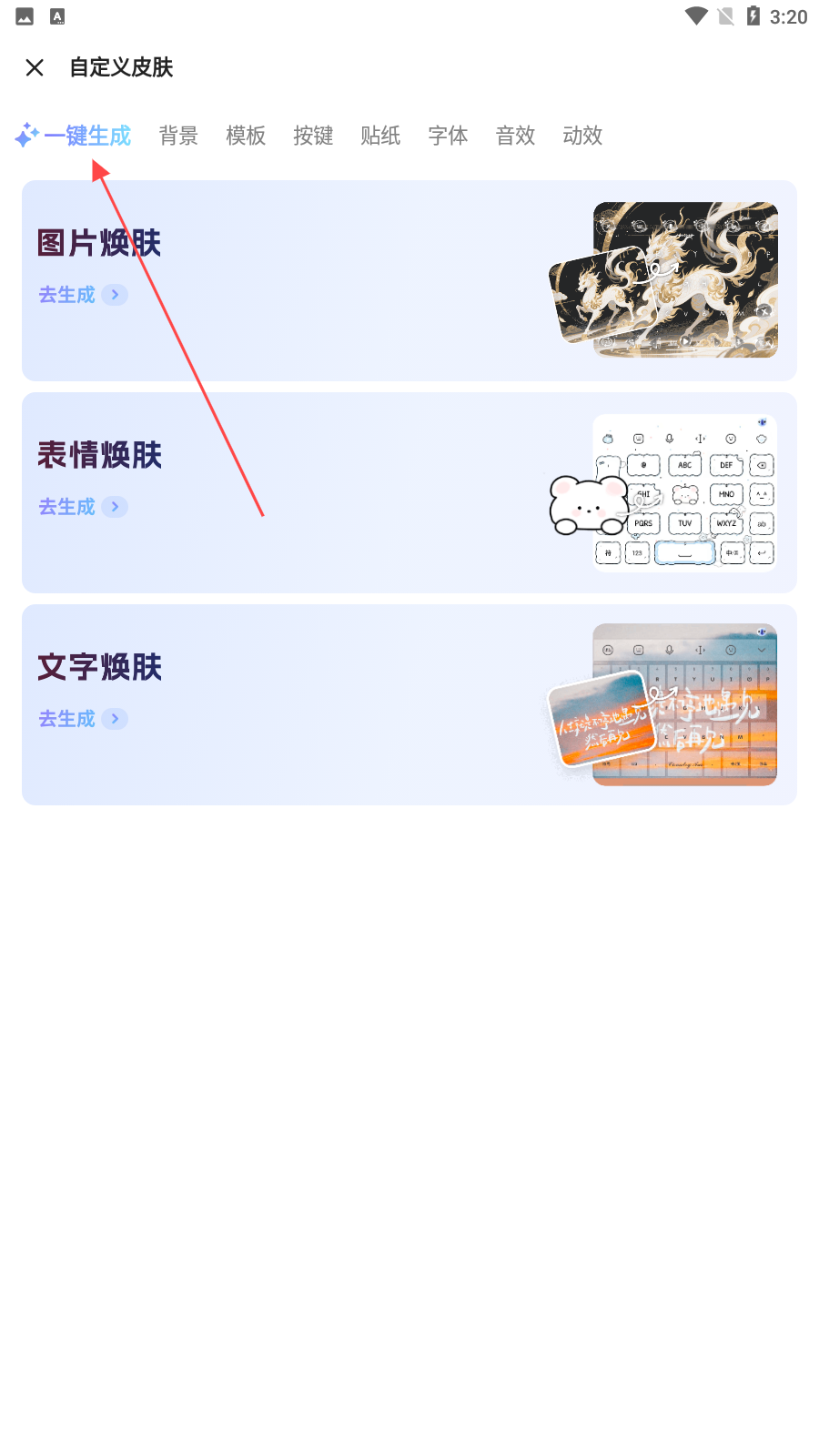Switch to the 模板 tab
Viewport: 819px width, 1456px height.
click(246, 136)
